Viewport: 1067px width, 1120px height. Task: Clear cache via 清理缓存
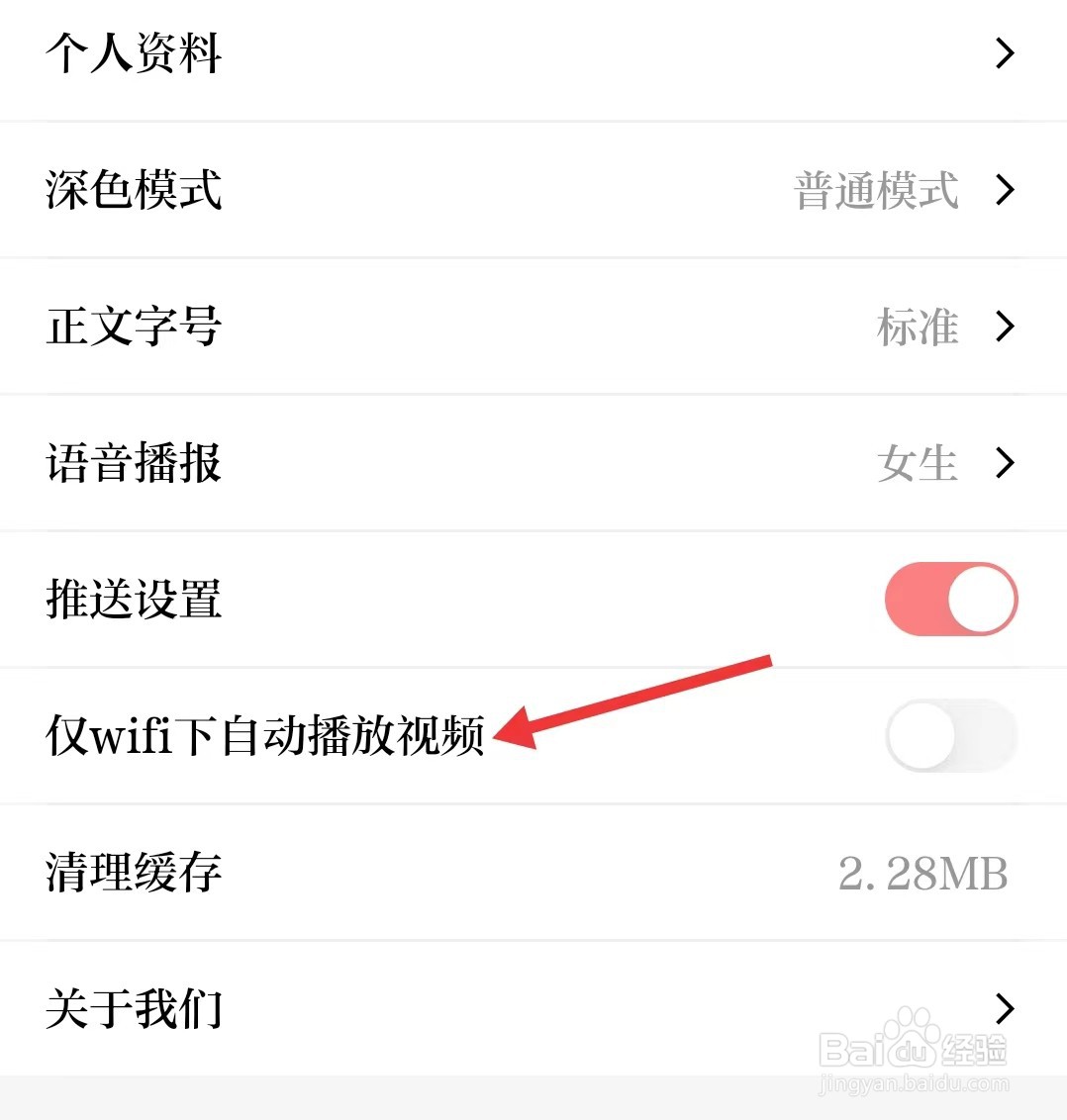tap(134, 873)
